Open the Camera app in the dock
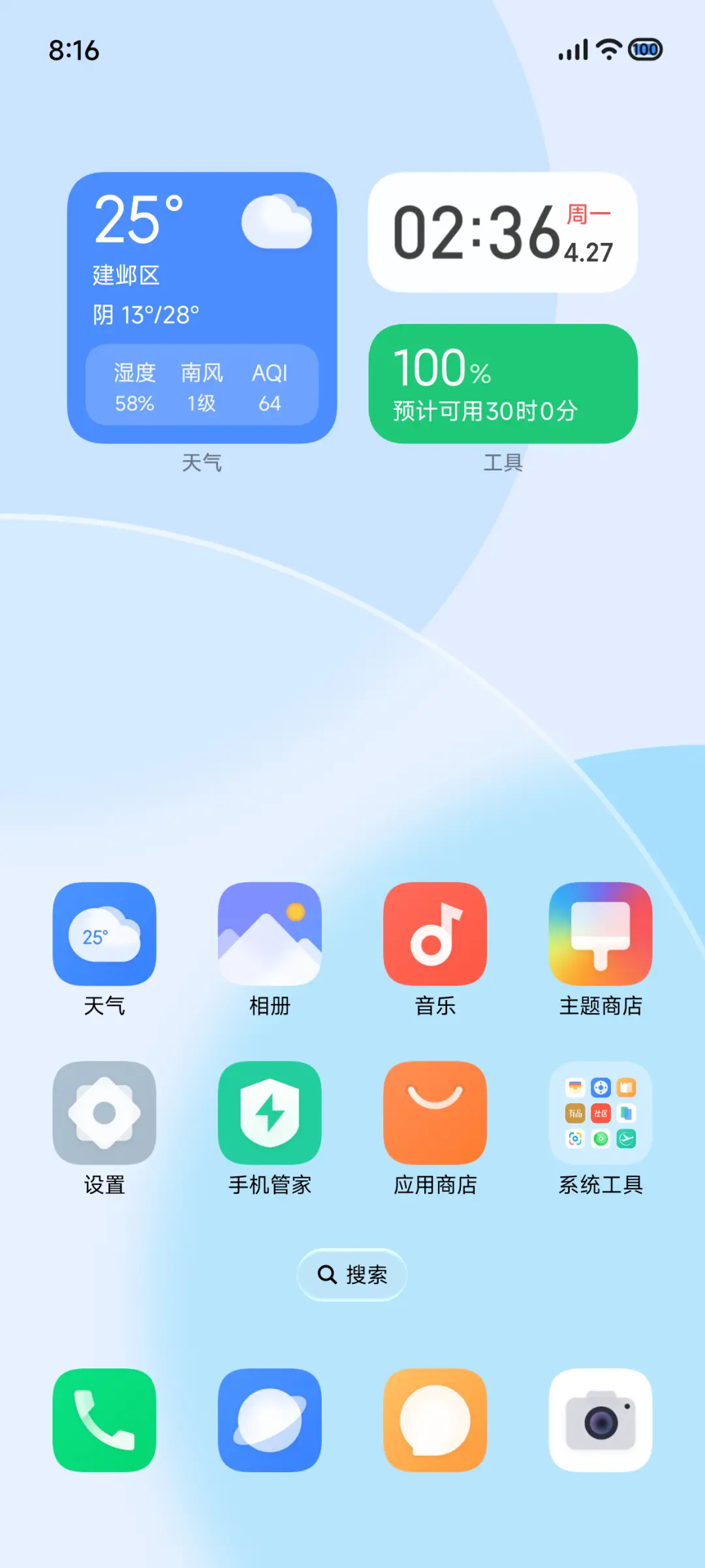Image resolution: width=705 pixels, height=1568 pixels. [x=600, y=1420]
